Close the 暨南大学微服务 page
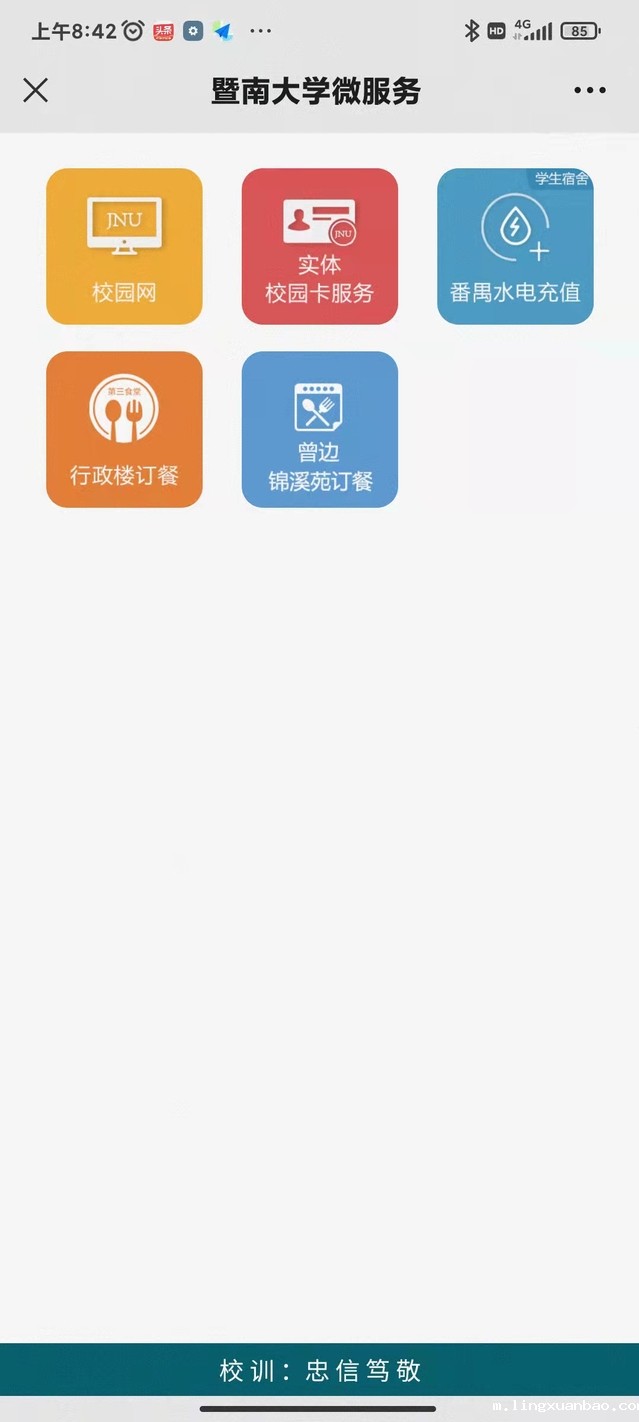 pos(36,90)
